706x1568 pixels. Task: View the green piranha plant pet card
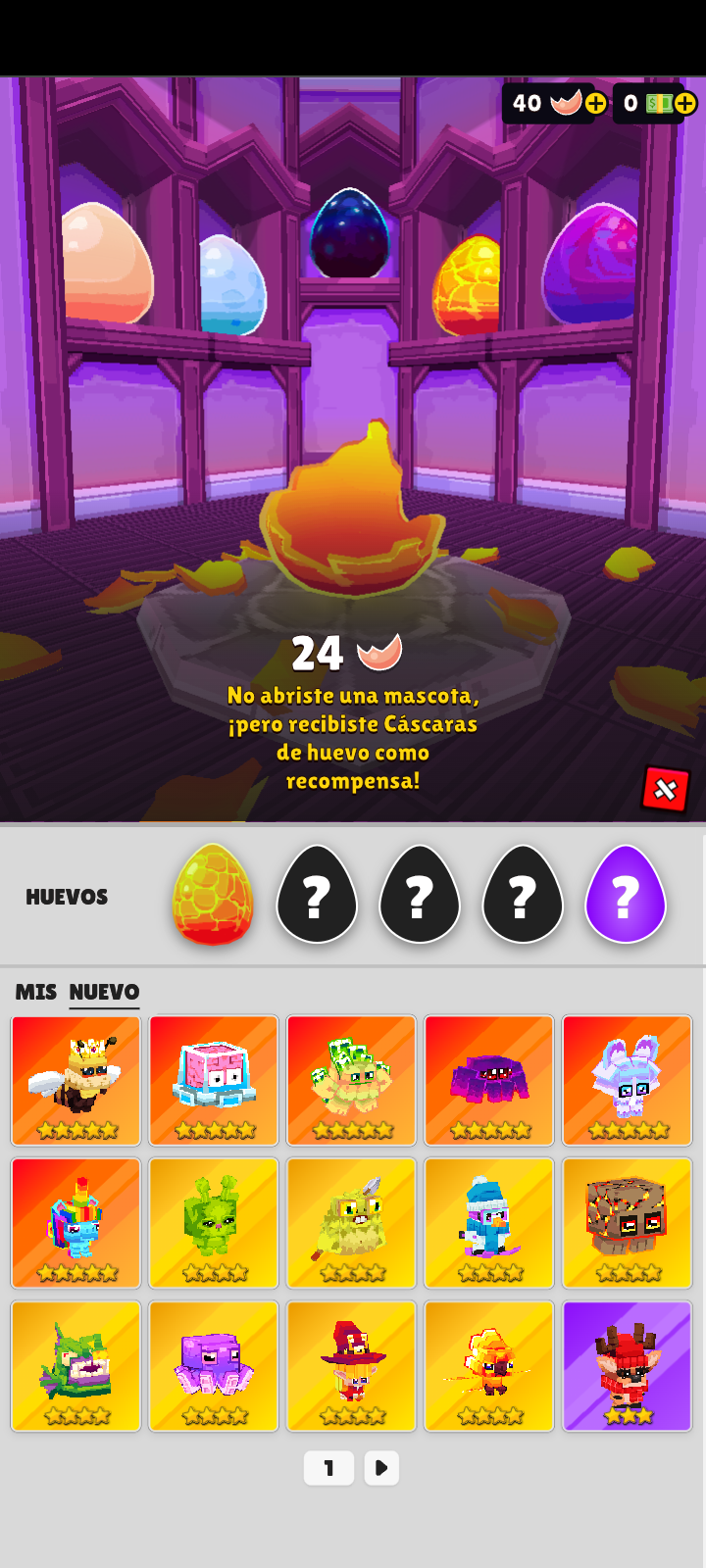point(76,1366)
